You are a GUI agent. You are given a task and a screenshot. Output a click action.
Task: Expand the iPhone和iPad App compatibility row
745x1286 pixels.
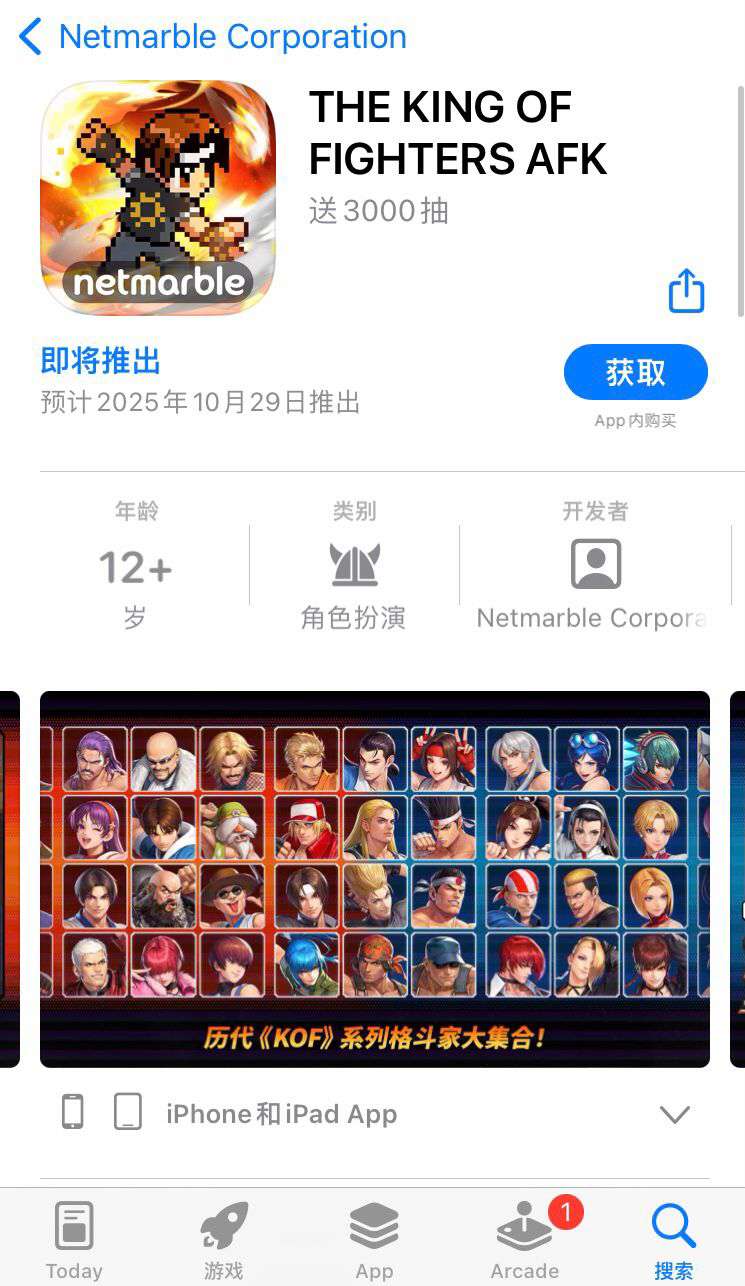pos(675,1114)
